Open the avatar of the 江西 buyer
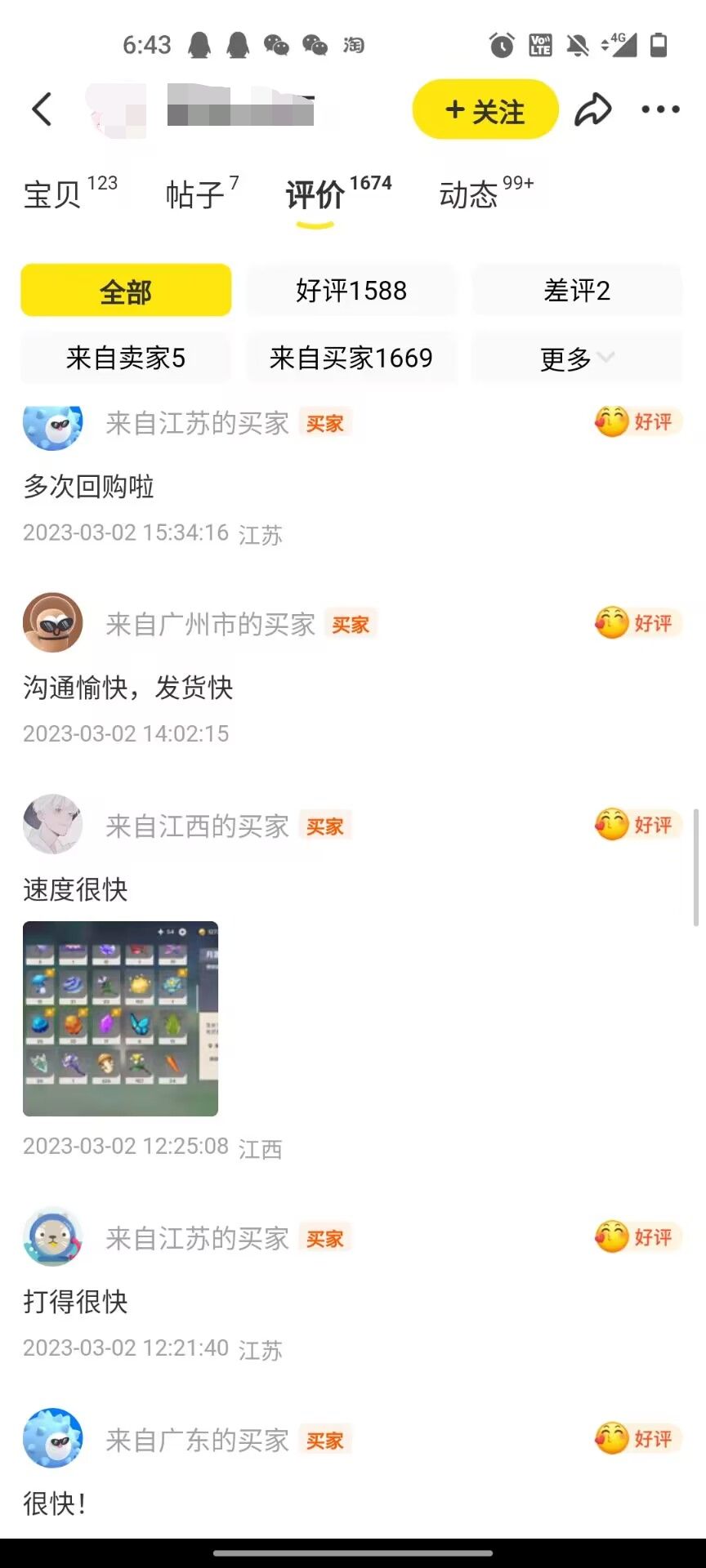 pyautogui.click(x=52, y=825)
